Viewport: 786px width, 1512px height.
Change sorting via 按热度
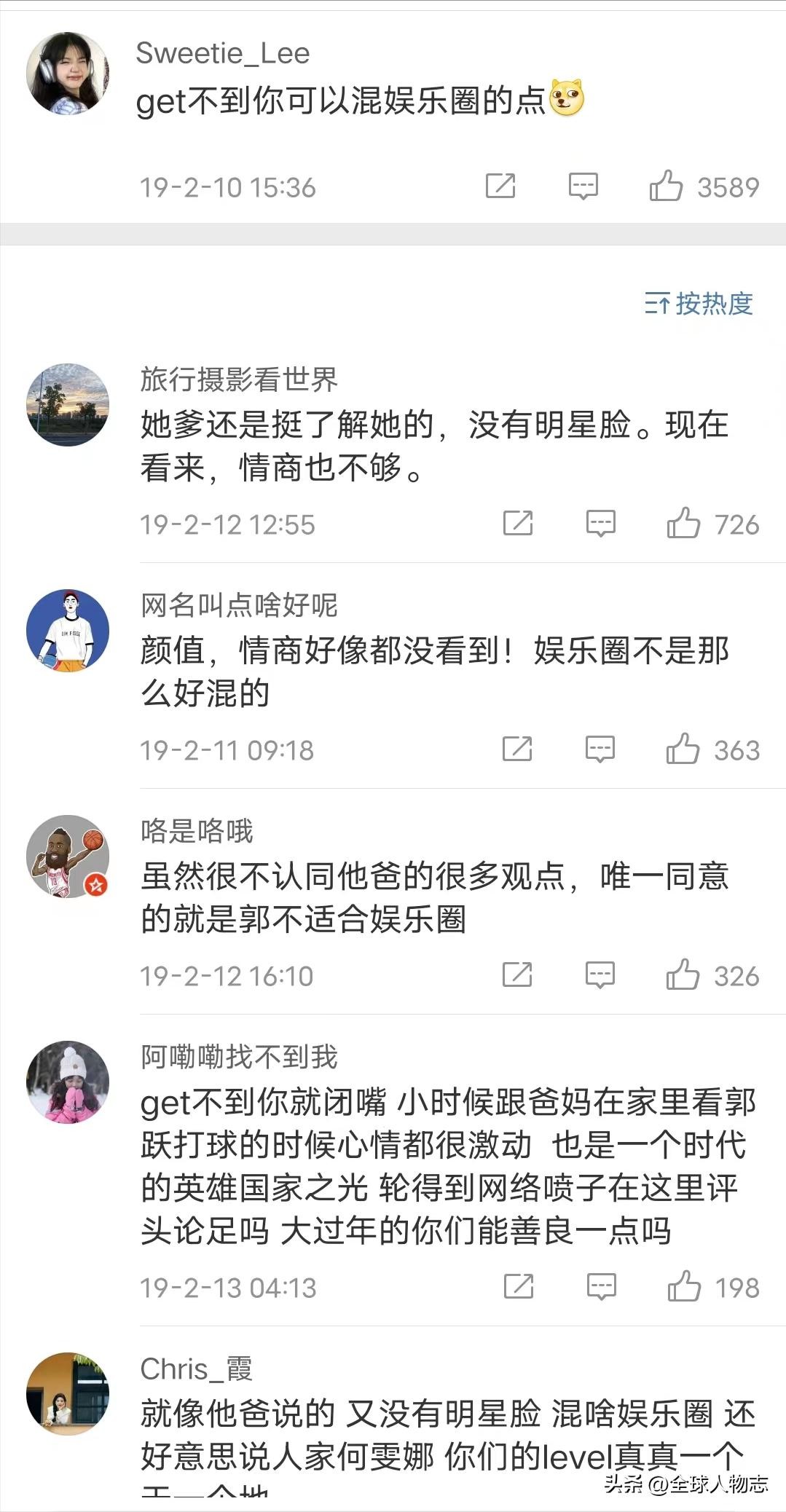[x=698, y=303]
